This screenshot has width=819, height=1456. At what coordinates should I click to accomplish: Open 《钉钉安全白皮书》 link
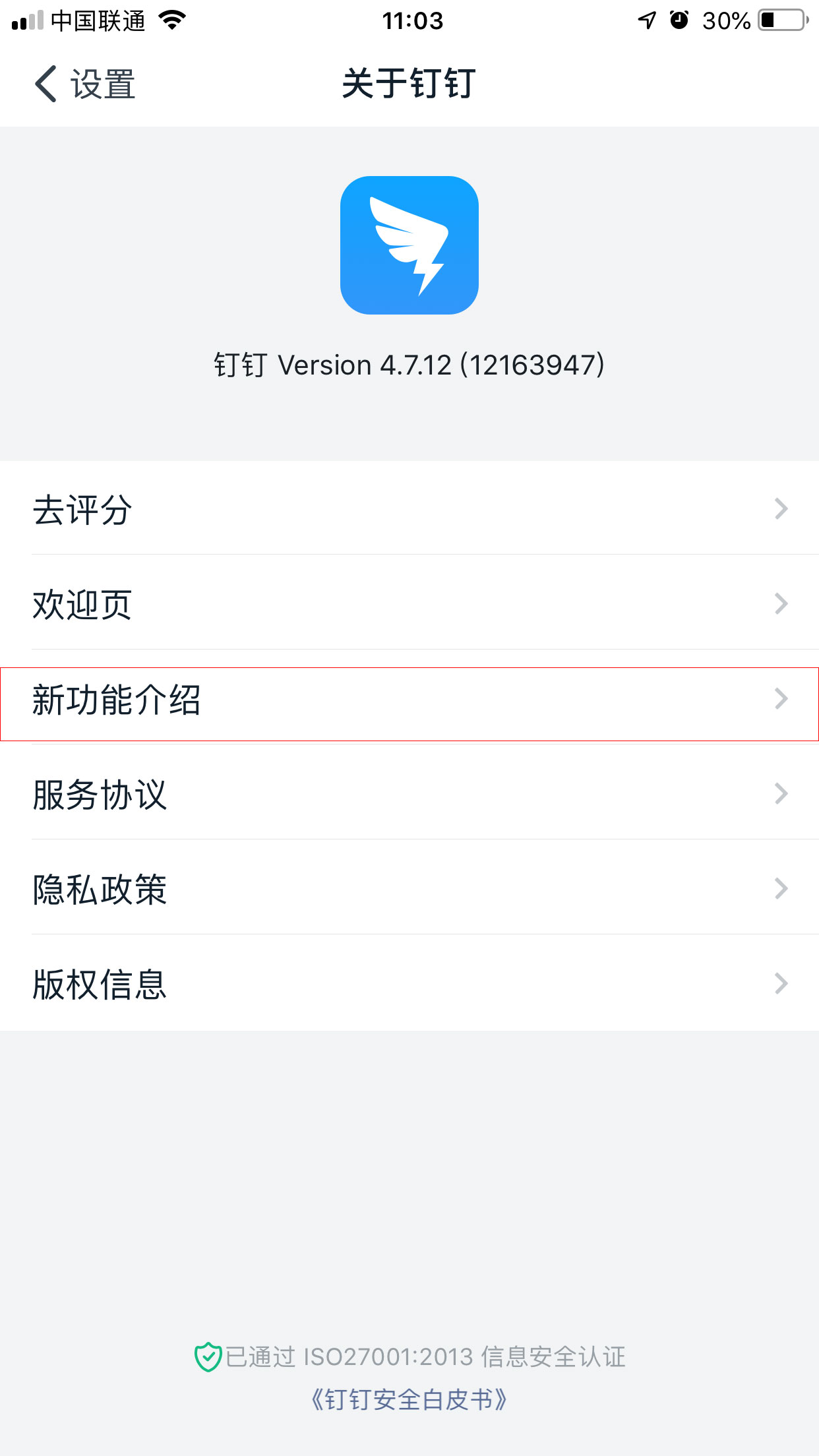tap(409, 1399)
